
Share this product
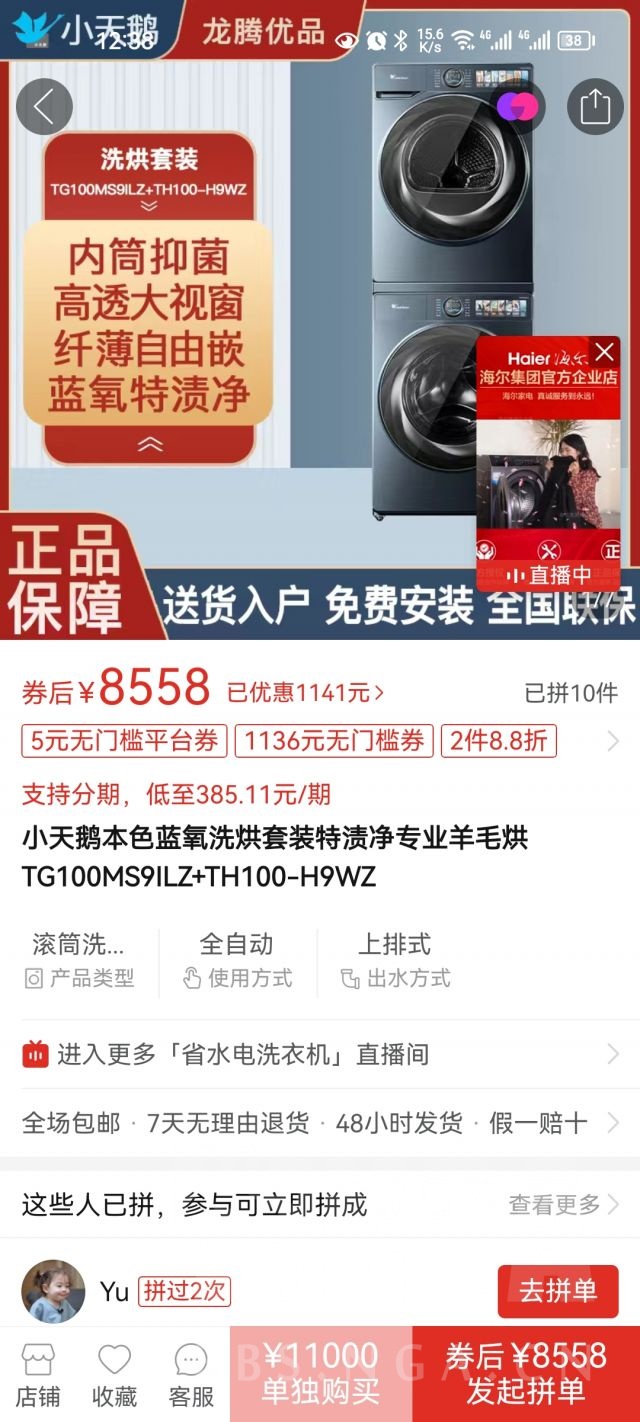[x=594, y=107]
